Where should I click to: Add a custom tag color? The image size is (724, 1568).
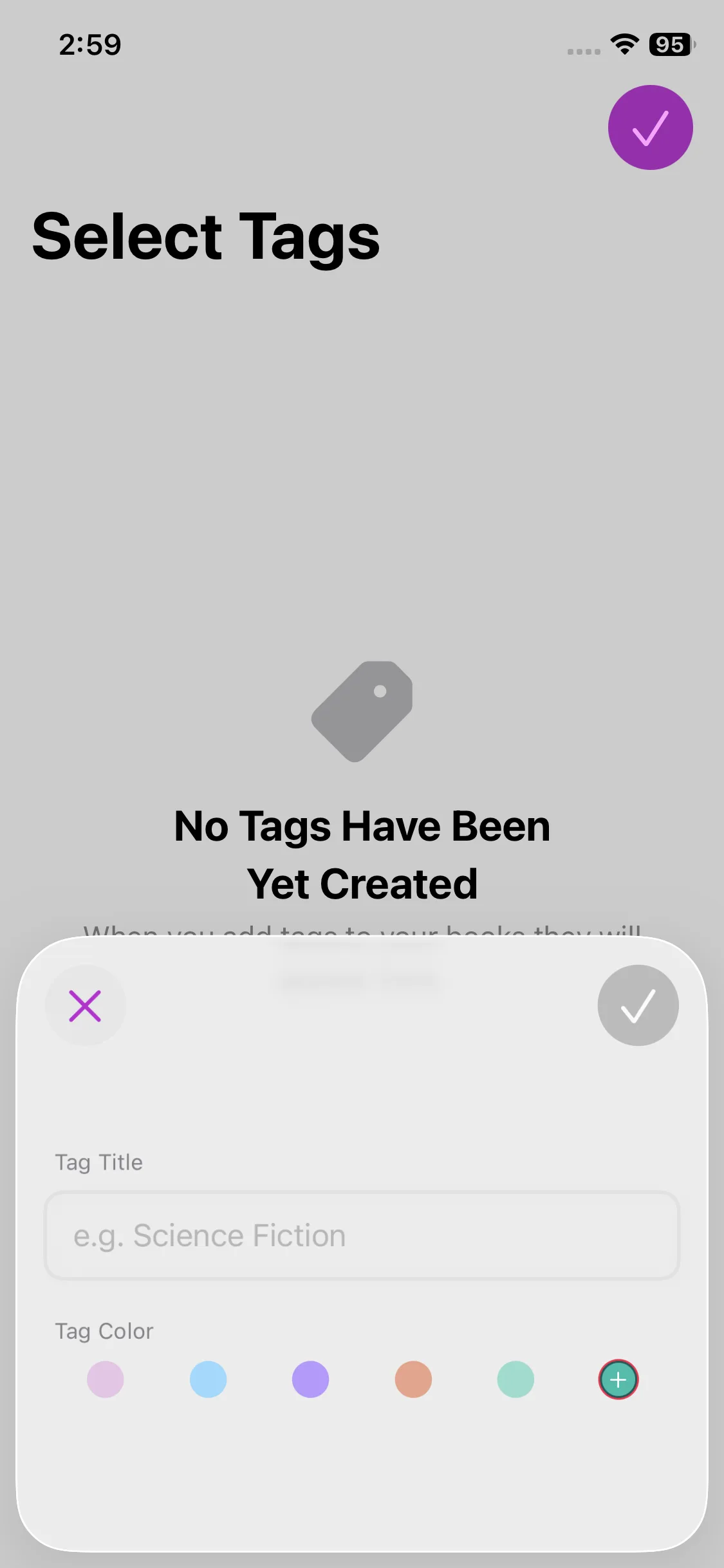(618, 1379)
